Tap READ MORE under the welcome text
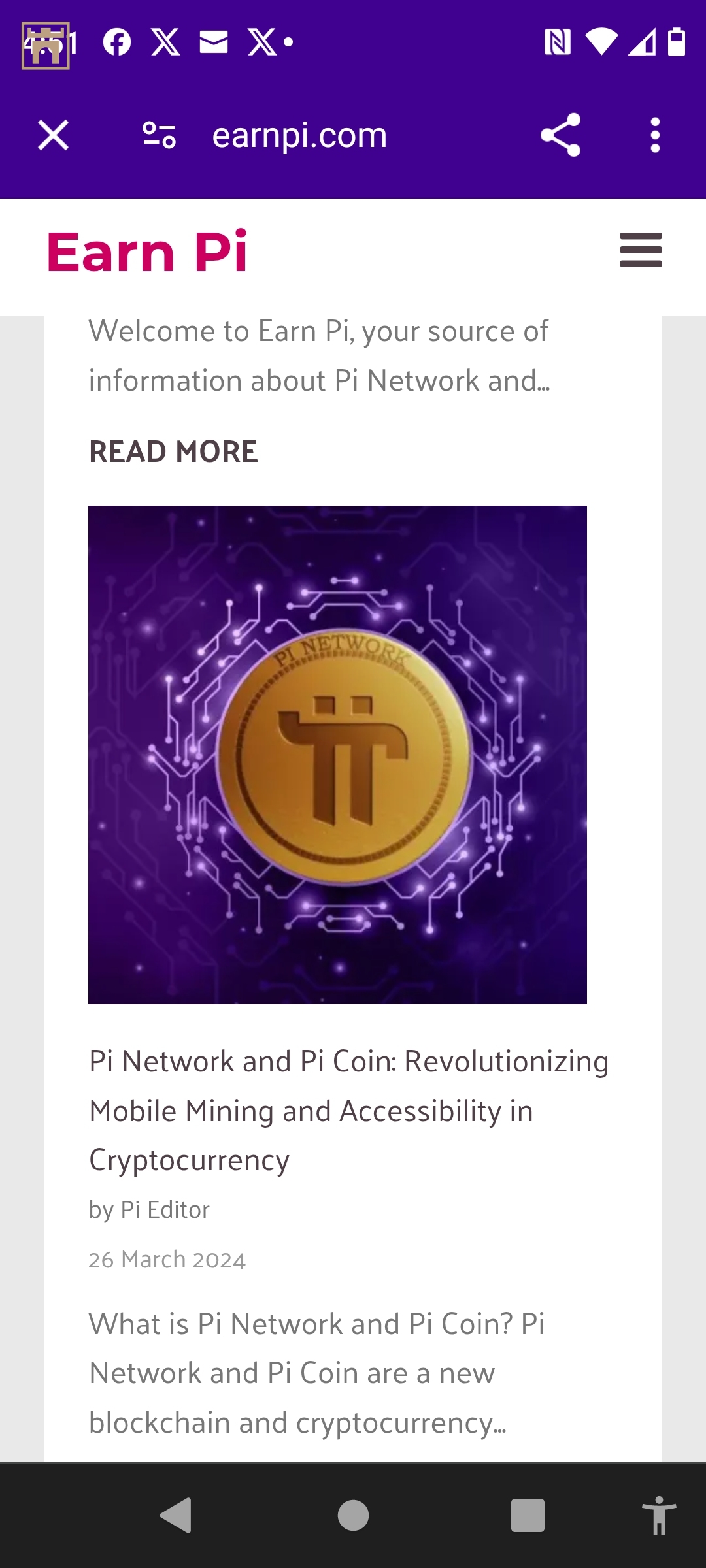 tap(173, 452)
